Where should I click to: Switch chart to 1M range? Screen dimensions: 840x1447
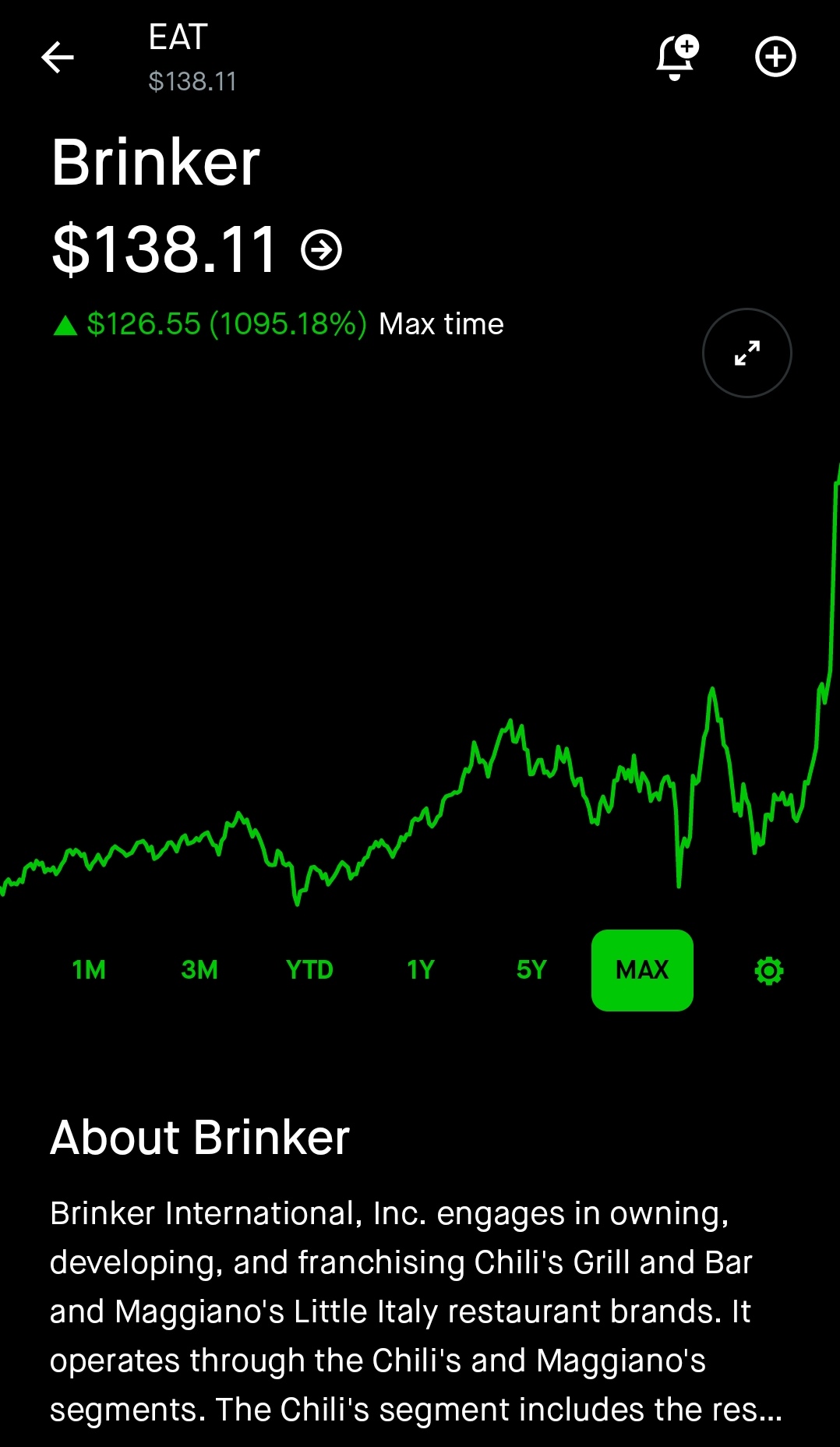click(x=89, y=970)
